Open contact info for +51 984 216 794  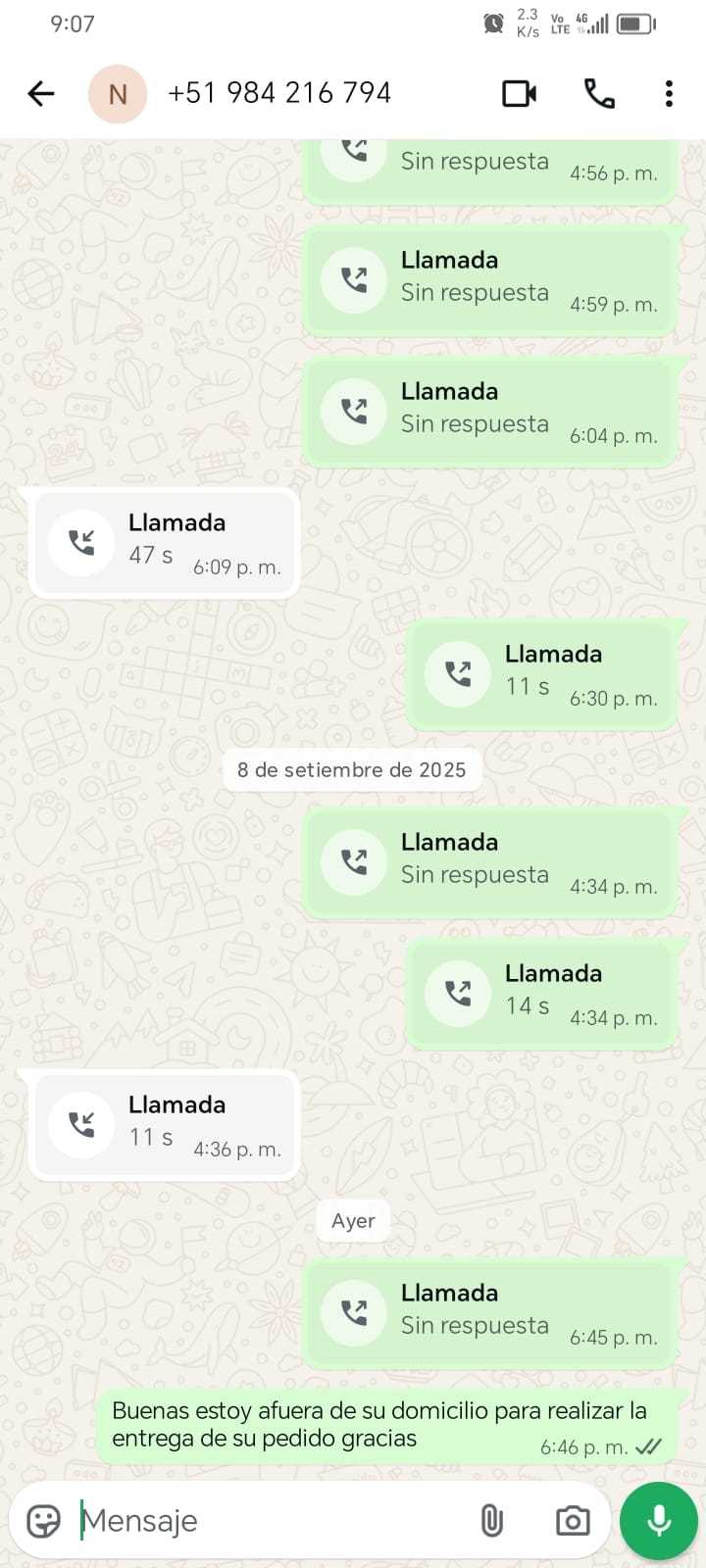click(x=279, y=93)
